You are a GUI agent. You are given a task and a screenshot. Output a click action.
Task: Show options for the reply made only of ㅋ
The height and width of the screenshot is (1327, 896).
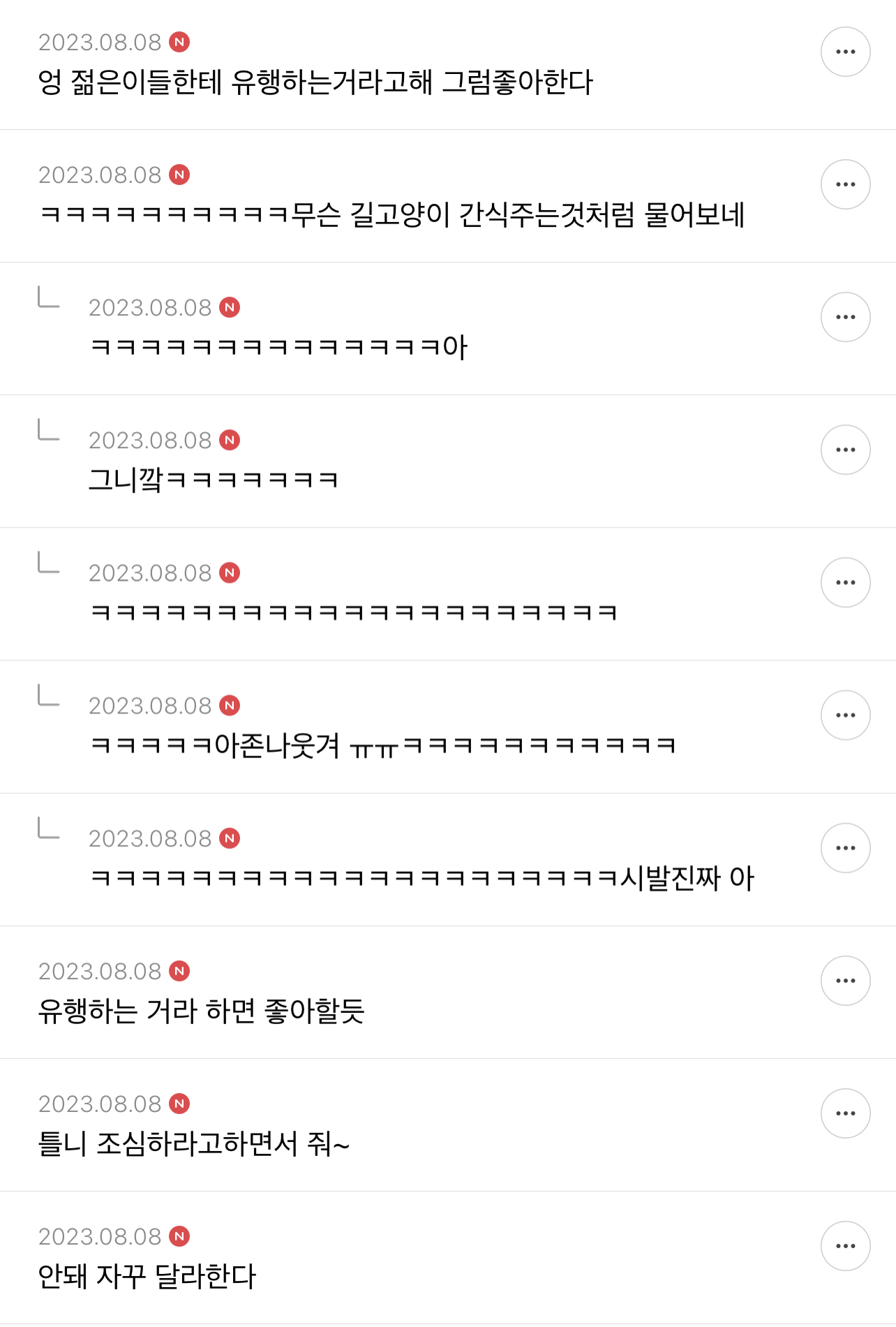point(845,582)
